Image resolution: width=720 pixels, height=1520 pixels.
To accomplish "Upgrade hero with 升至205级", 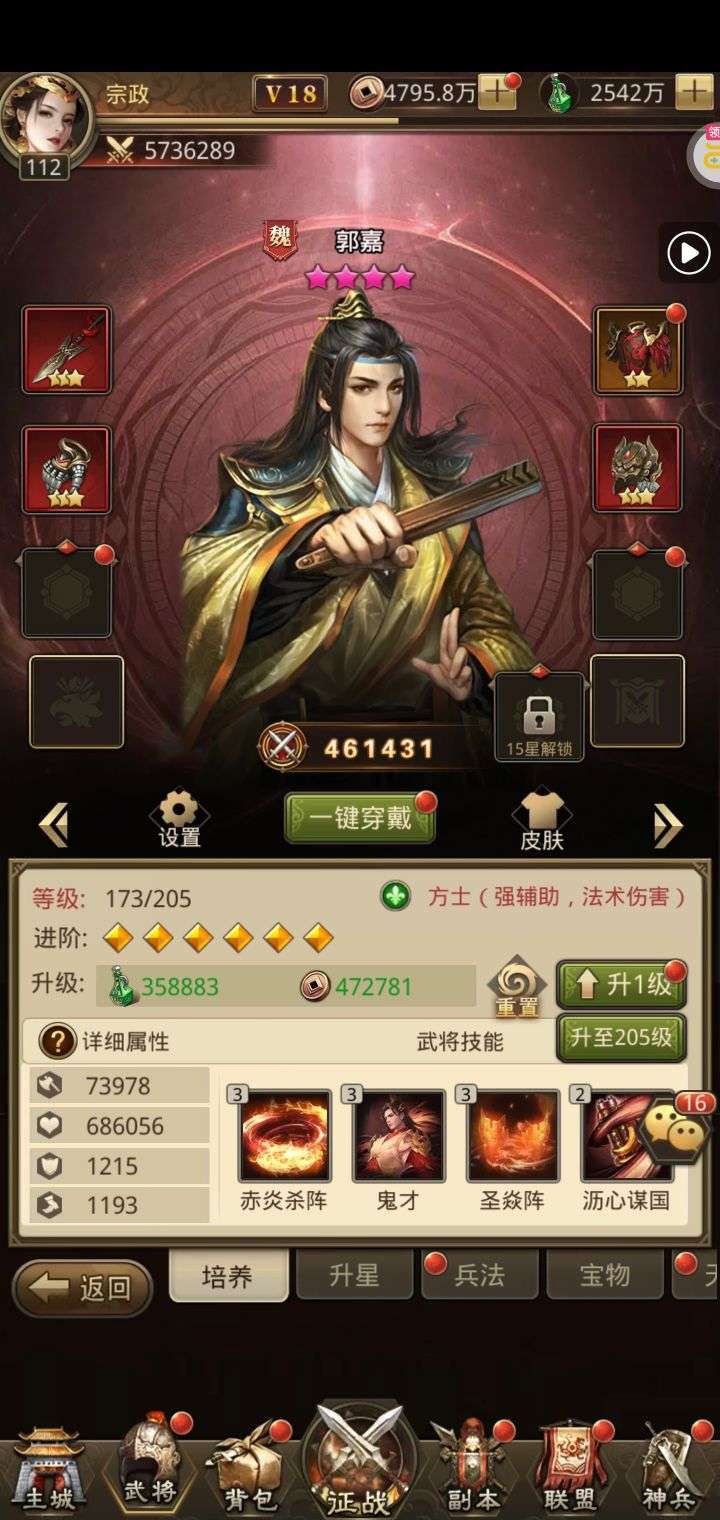I will pyautogui.click(x=621, y=1037).
